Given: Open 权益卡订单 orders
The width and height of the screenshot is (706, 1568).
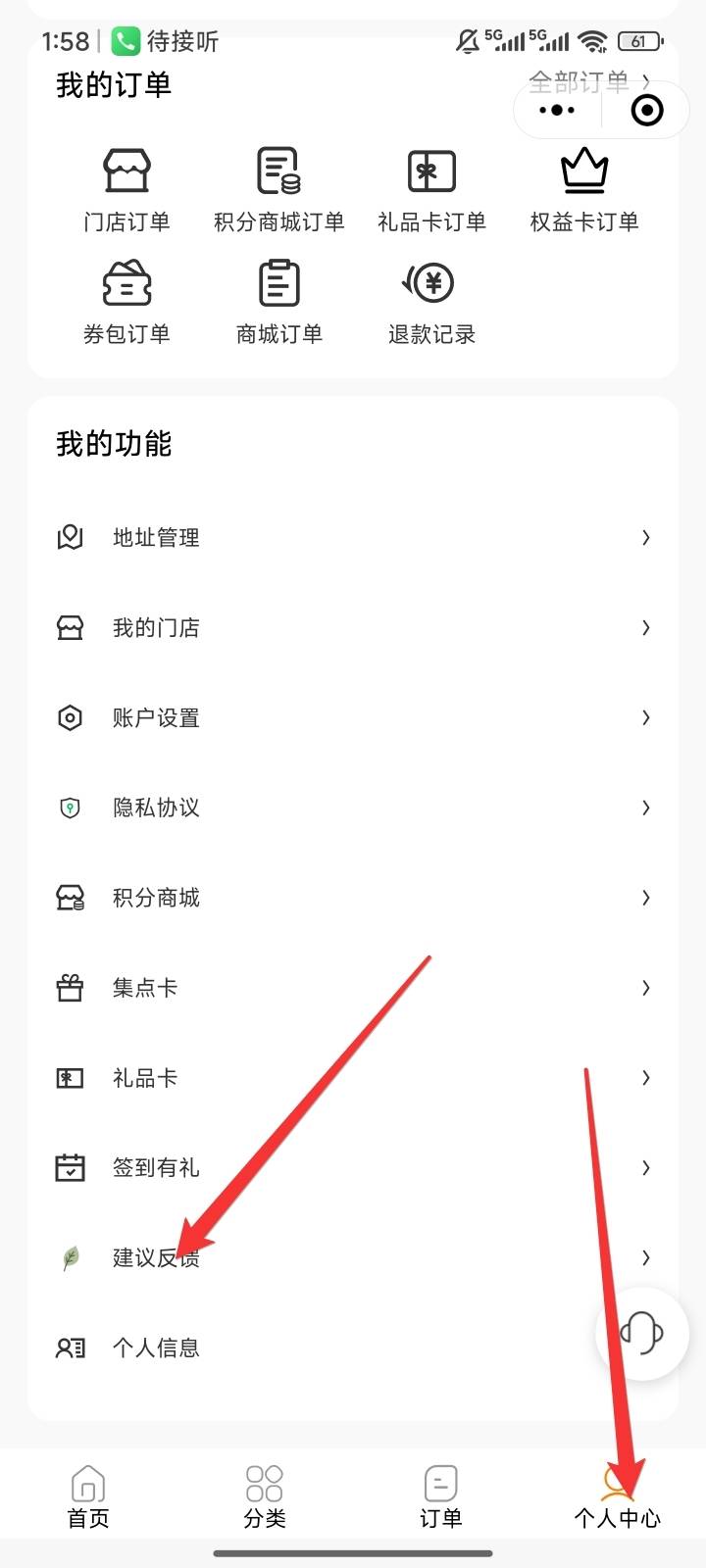Looking at the screenshot, I should point(584,191).
